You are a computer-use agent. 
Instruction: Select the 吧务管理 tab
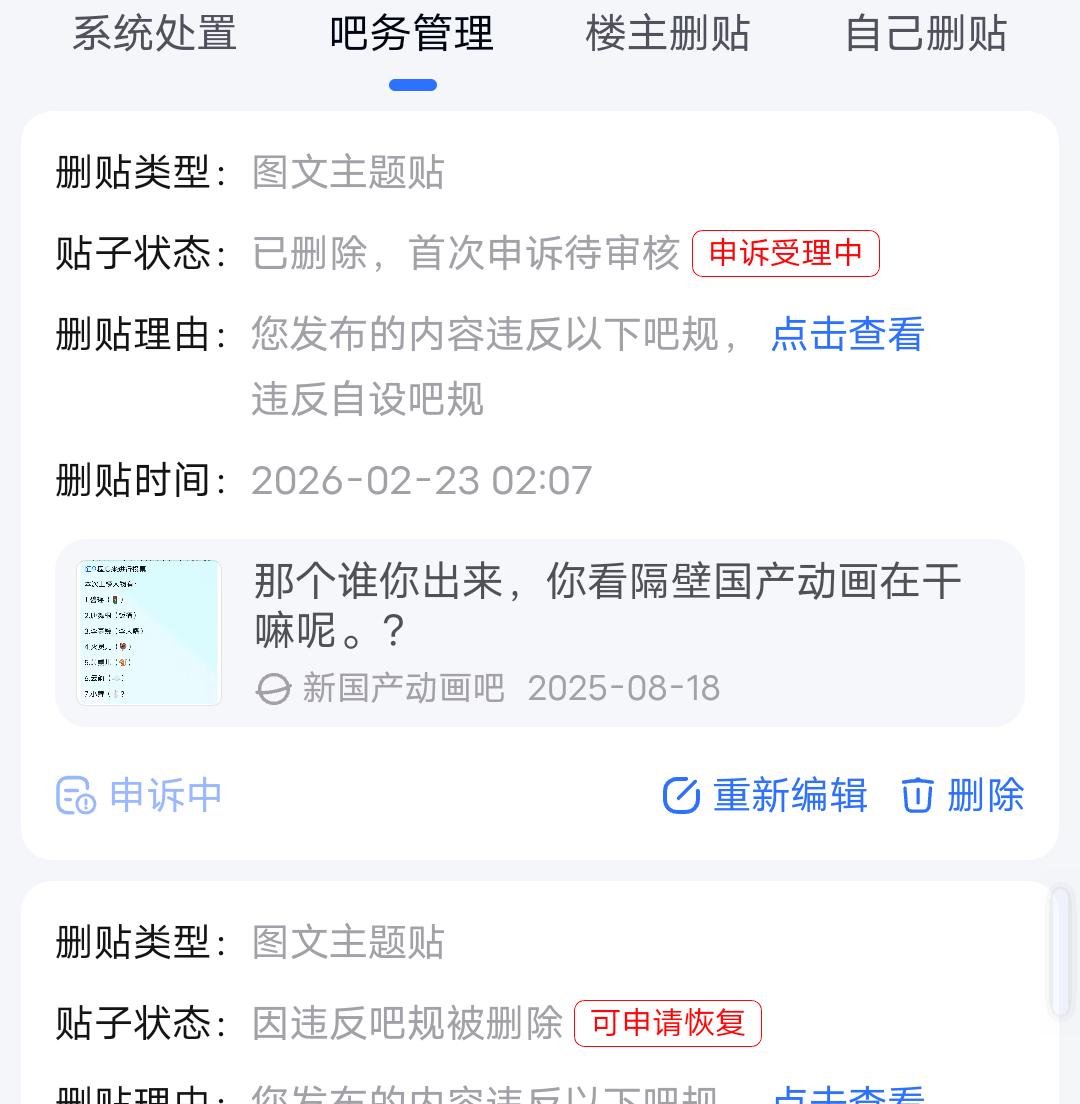412,33
